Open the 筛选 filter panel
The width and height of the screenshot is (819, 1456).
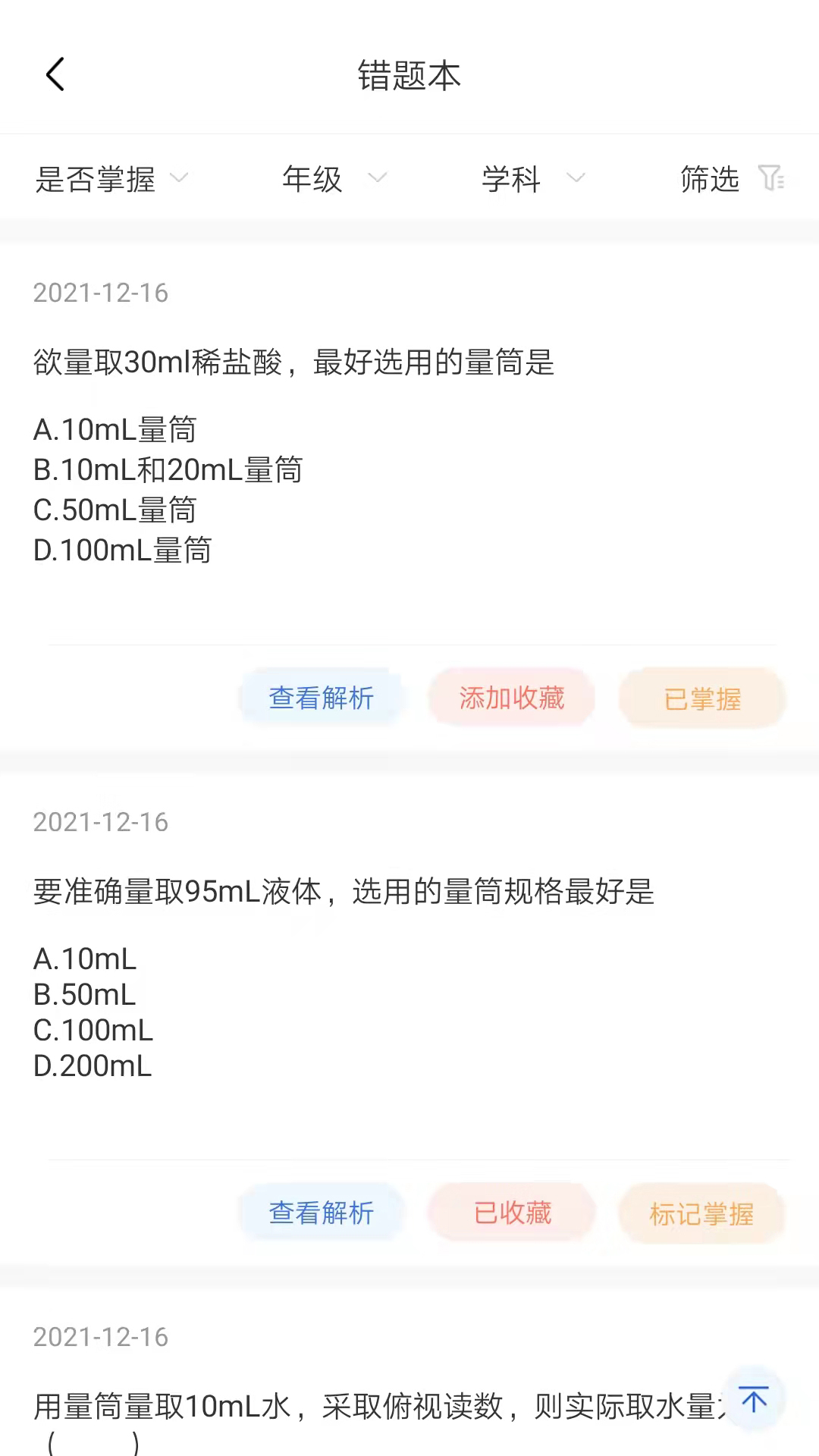[710, 179]
